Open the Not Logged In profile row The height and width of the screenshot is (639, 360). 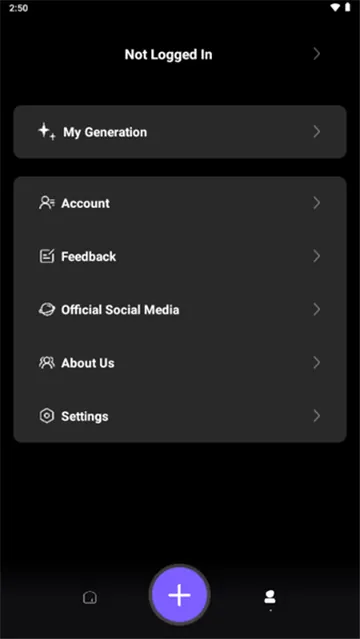click(180, 54)
